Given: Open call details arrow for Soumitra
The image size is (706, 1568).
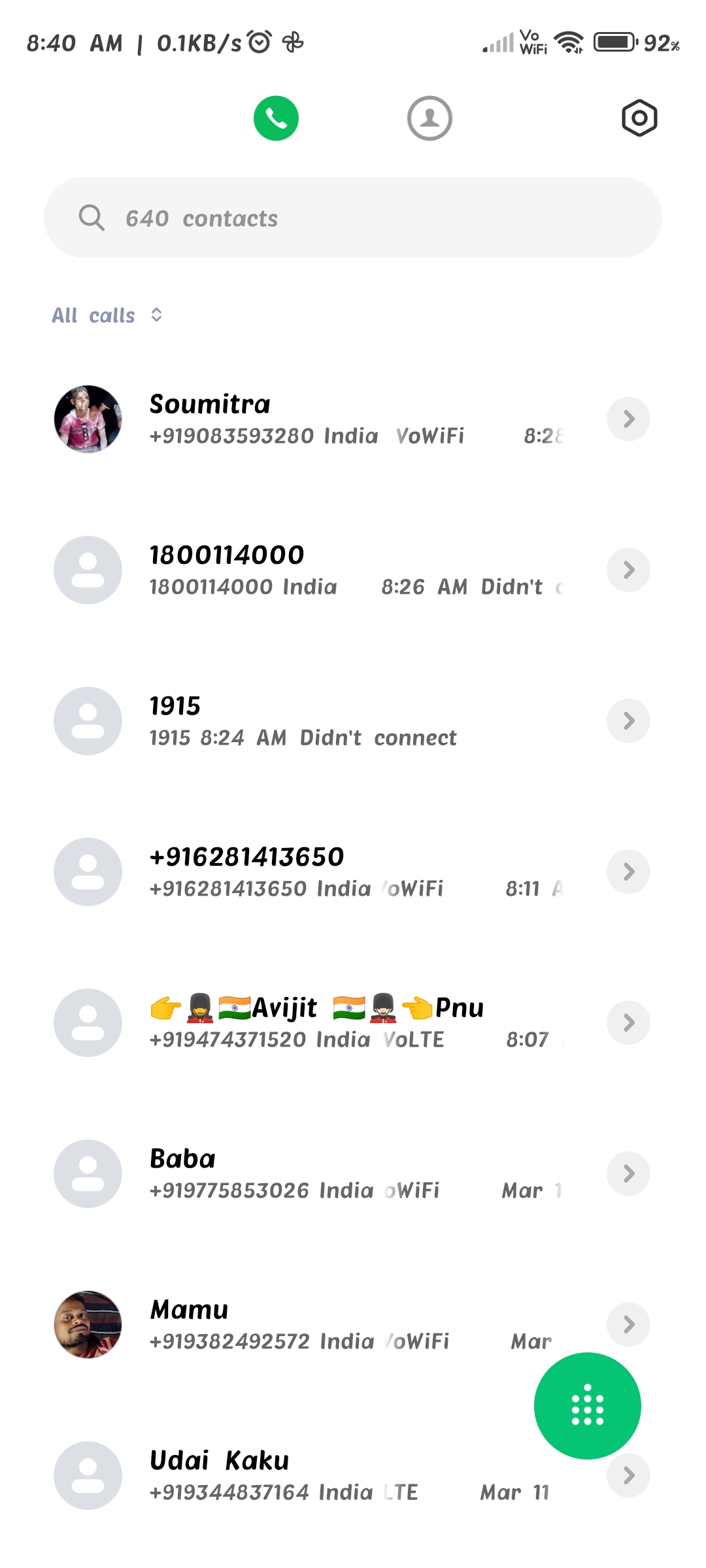Looking at the screenshot, I should (x=628, y=419).
